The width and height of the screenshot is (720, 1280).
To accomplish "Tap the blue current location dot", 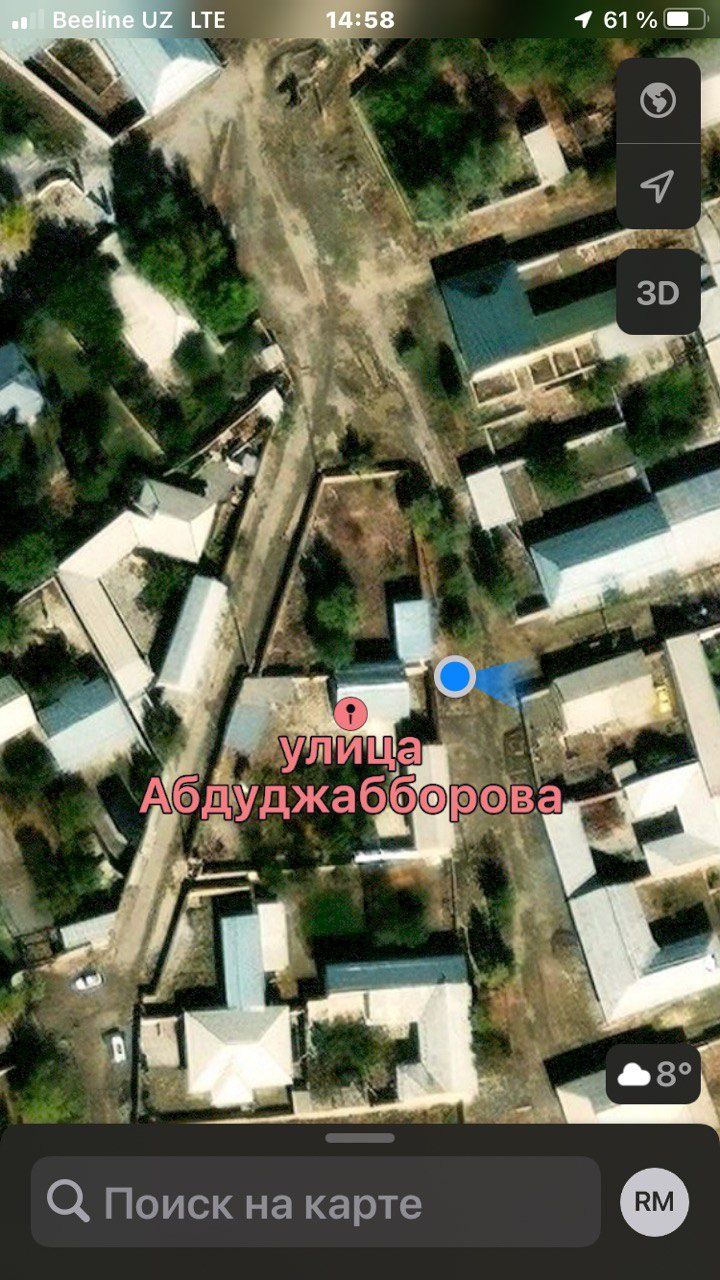I will pos(455,677).
